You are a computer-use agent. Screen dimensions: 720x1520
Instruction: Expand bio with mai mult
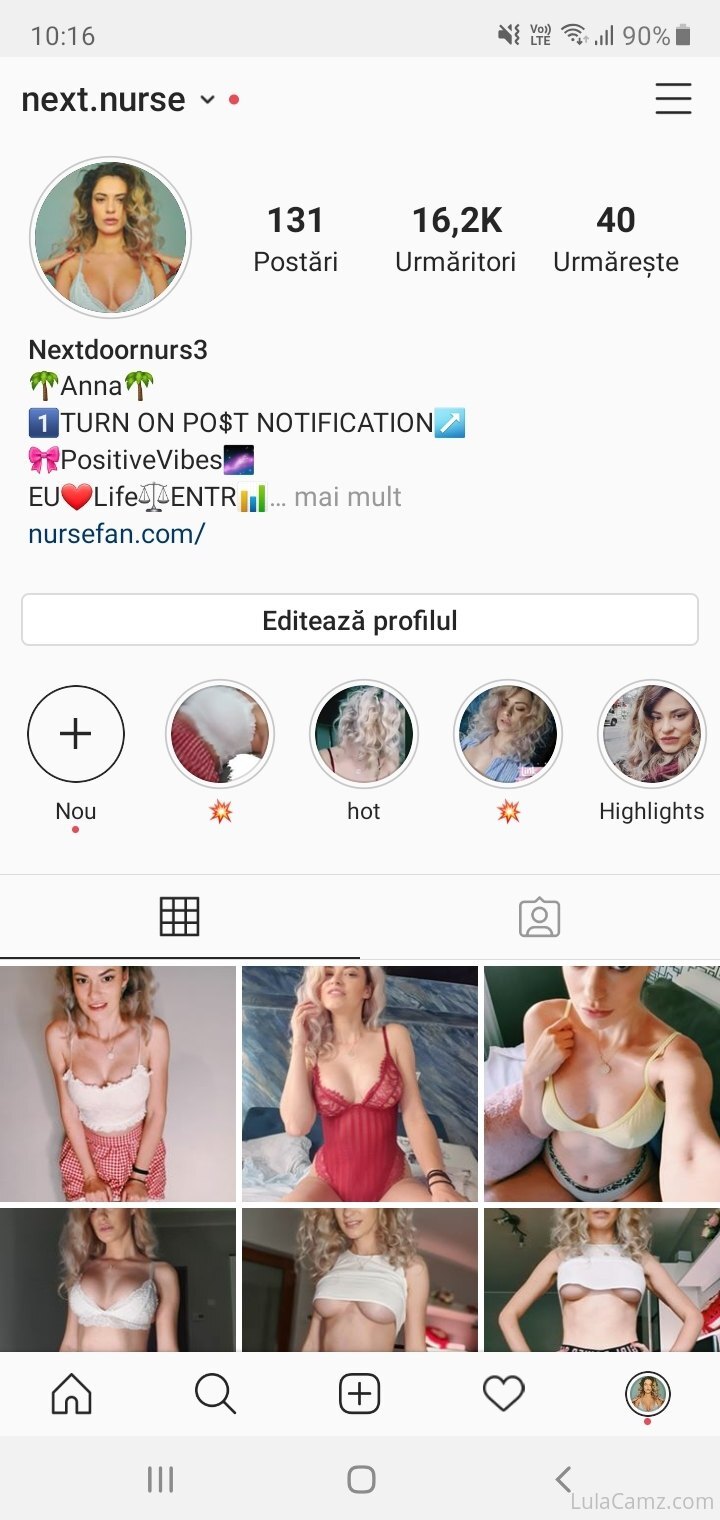tap(347, 497)
